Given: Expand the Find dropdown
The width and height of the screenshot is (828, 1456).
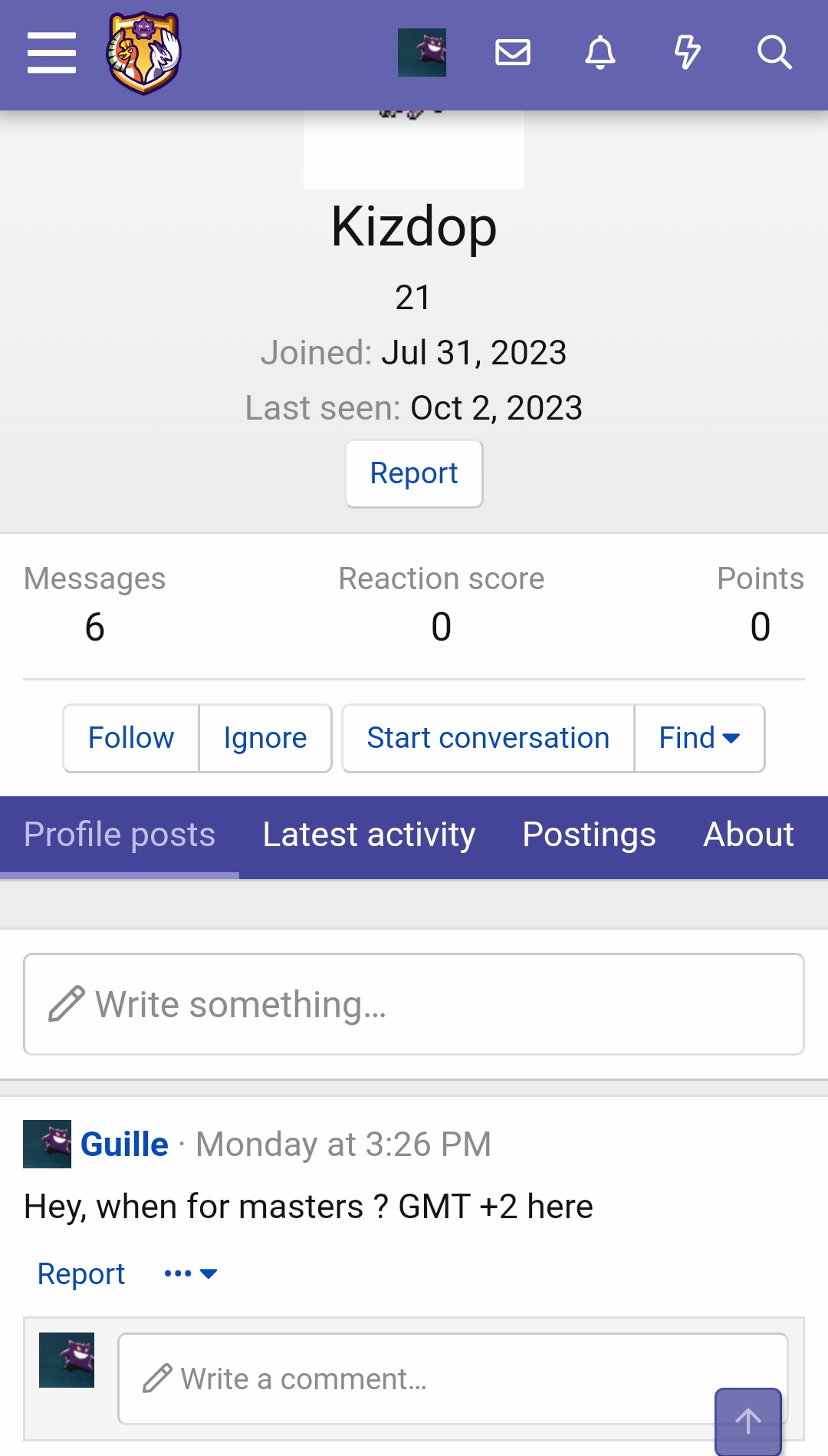Looking at the screenshot, I should [699, 738].
